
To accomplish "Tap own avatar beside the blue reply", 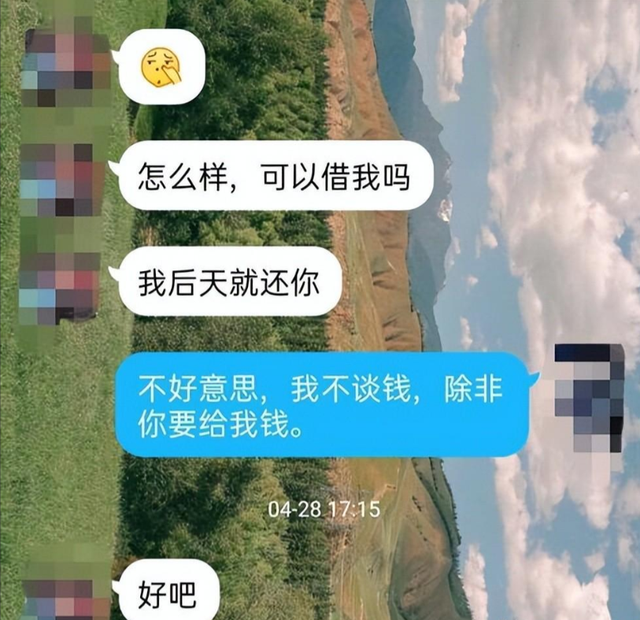I will 589,393.
